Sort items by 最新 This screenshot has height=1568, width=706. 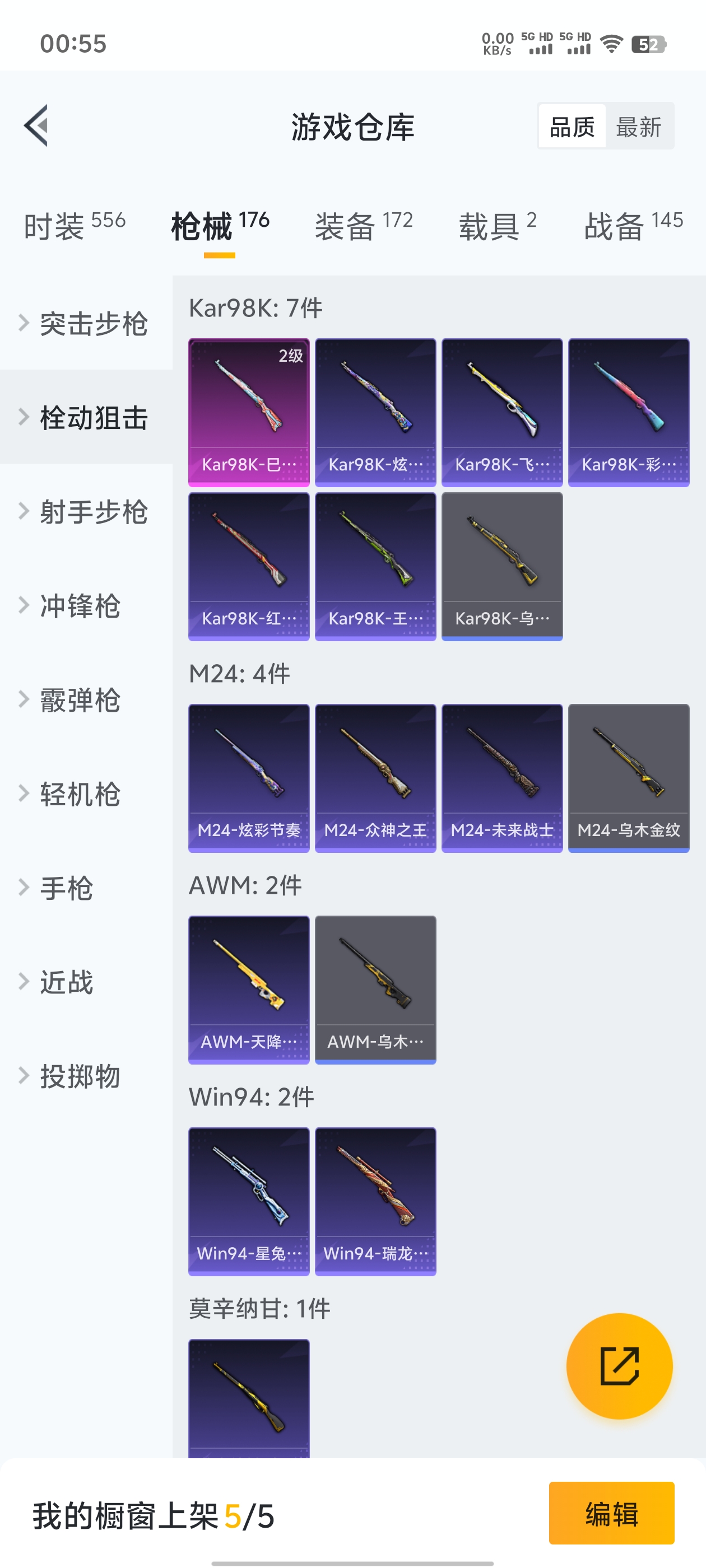tap(638, 127)
